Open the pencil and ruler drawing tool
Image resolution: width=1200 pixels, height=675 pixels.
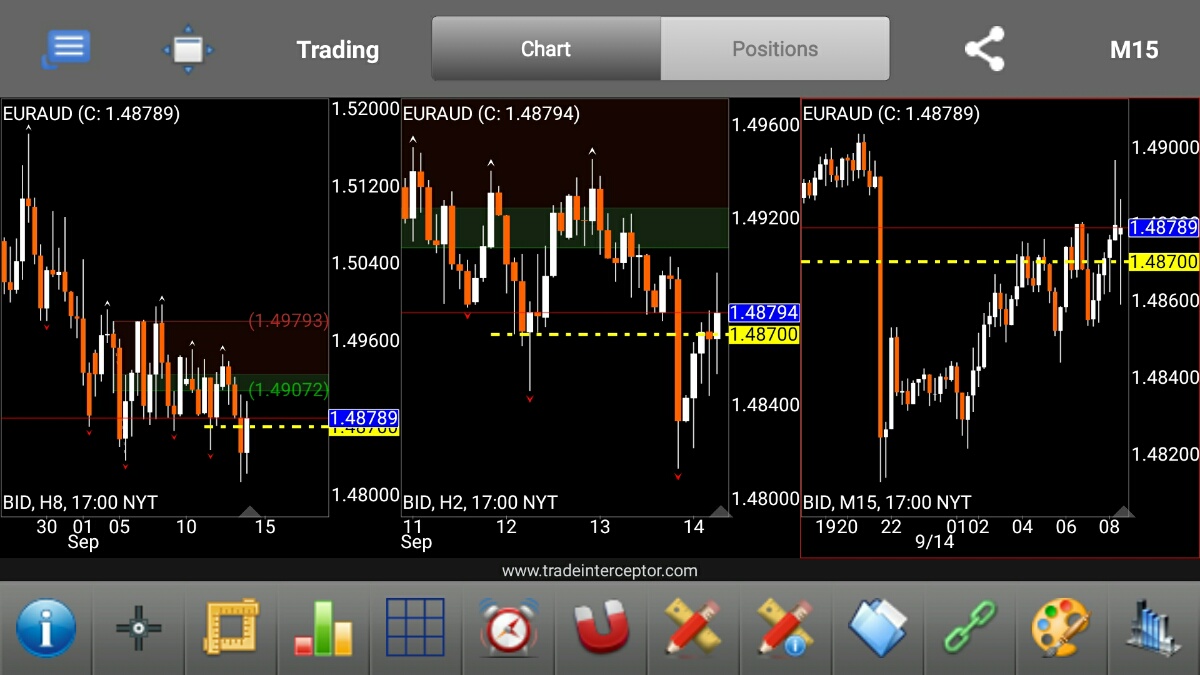click(x=694, y=628)
